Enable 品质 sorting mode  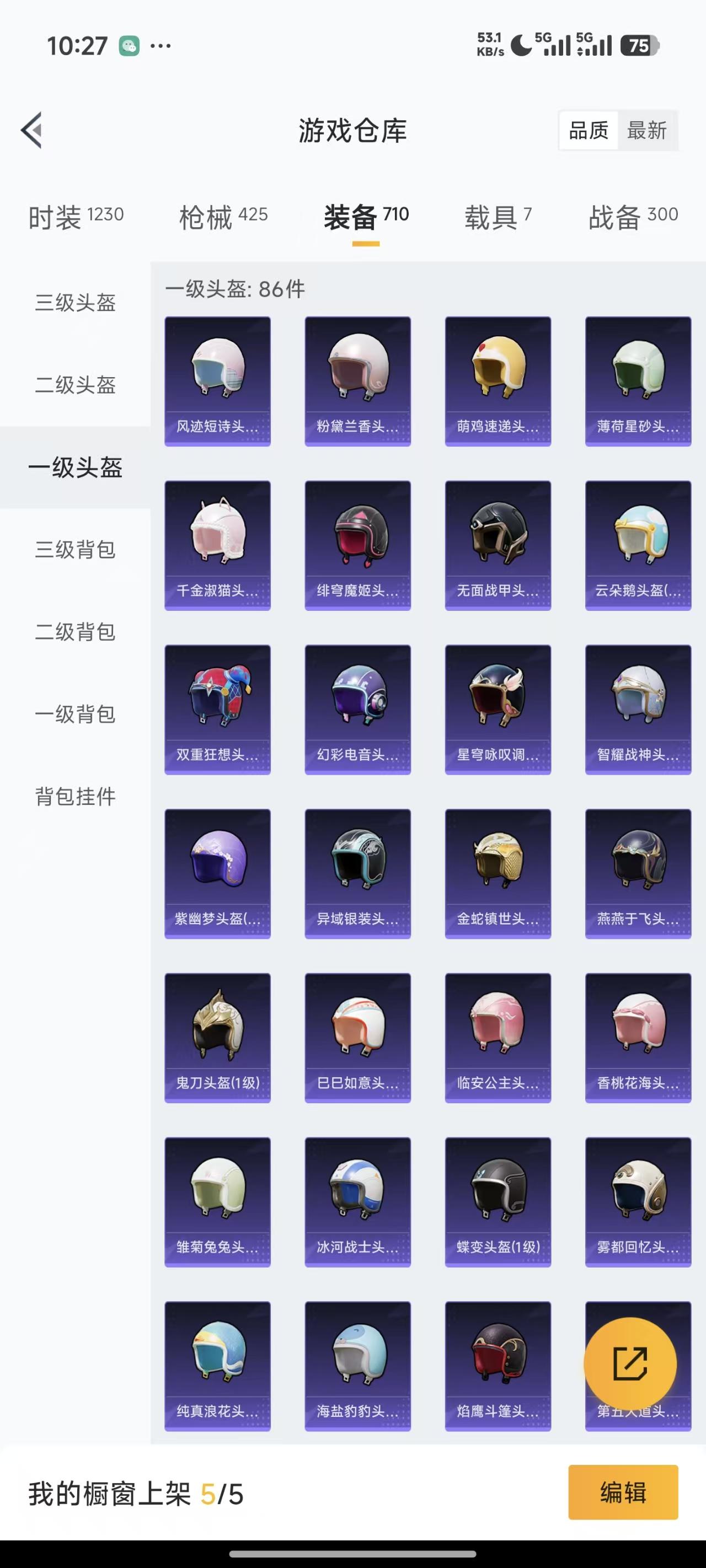[x=587, y=131]
